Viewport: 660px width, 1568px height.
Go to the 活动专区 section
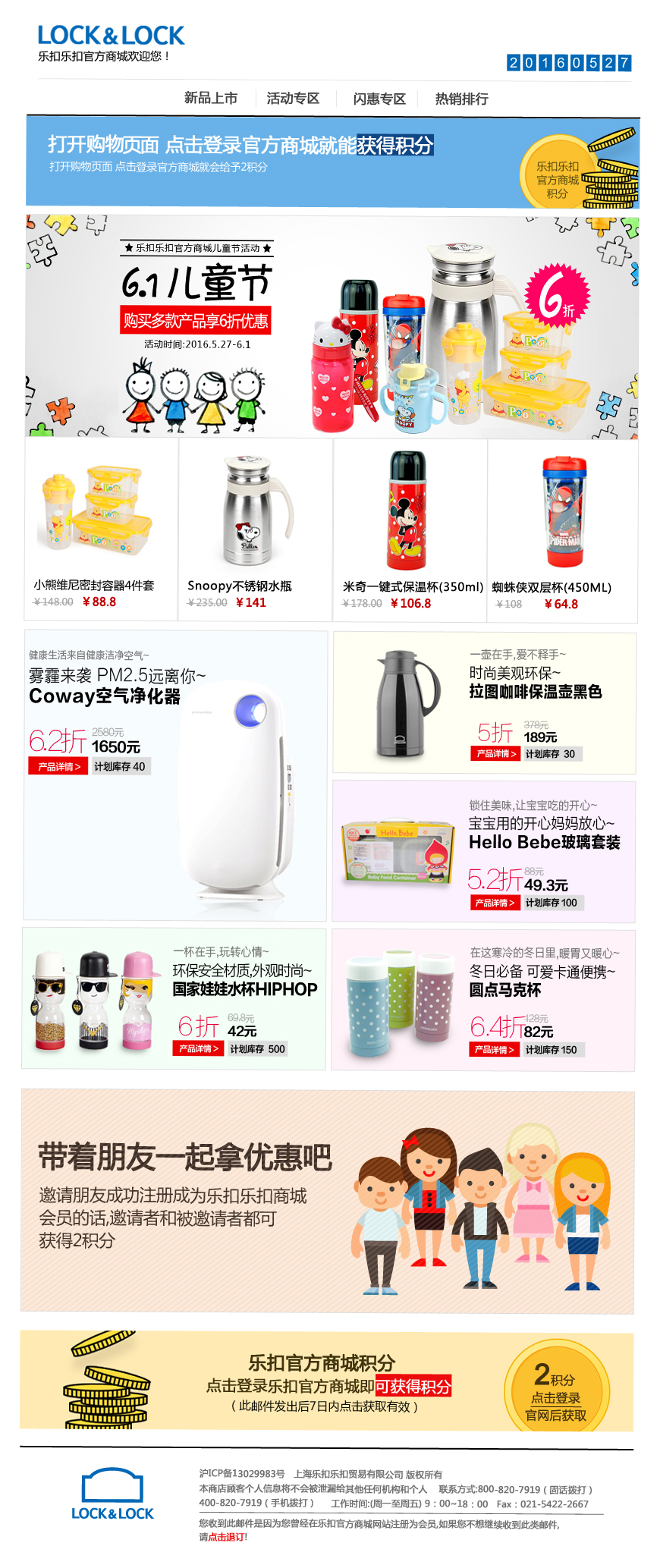(293, 99)
